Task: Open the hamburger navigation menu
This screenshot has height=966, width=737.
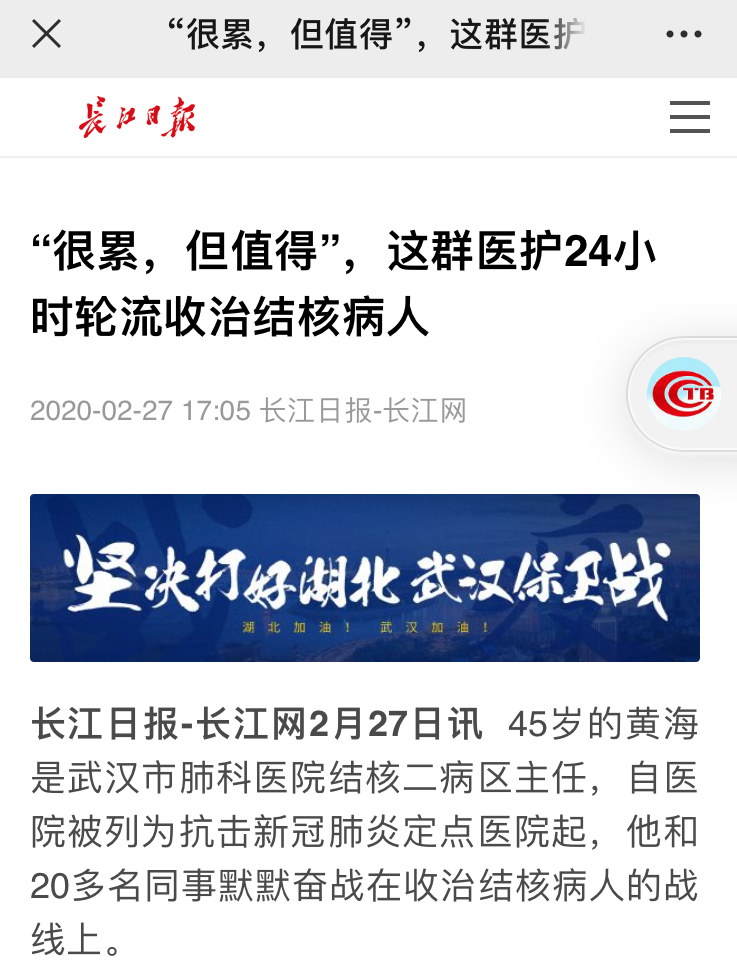Action: [x=689, y=118]
